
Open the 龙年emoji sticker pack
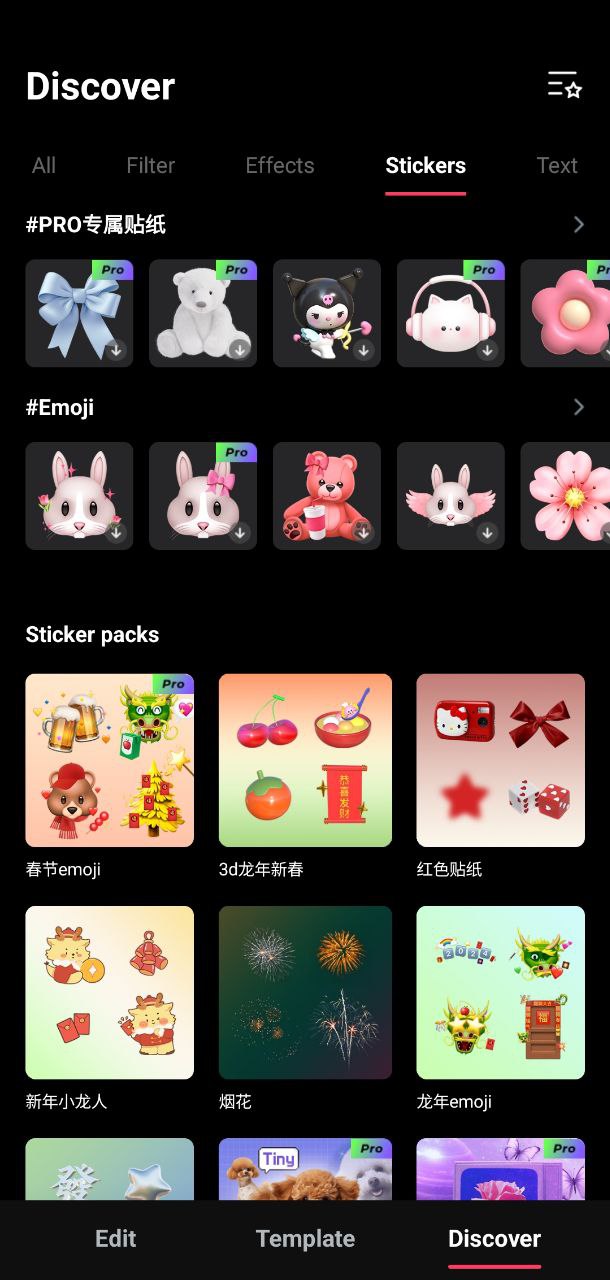(x=500, y=992)
